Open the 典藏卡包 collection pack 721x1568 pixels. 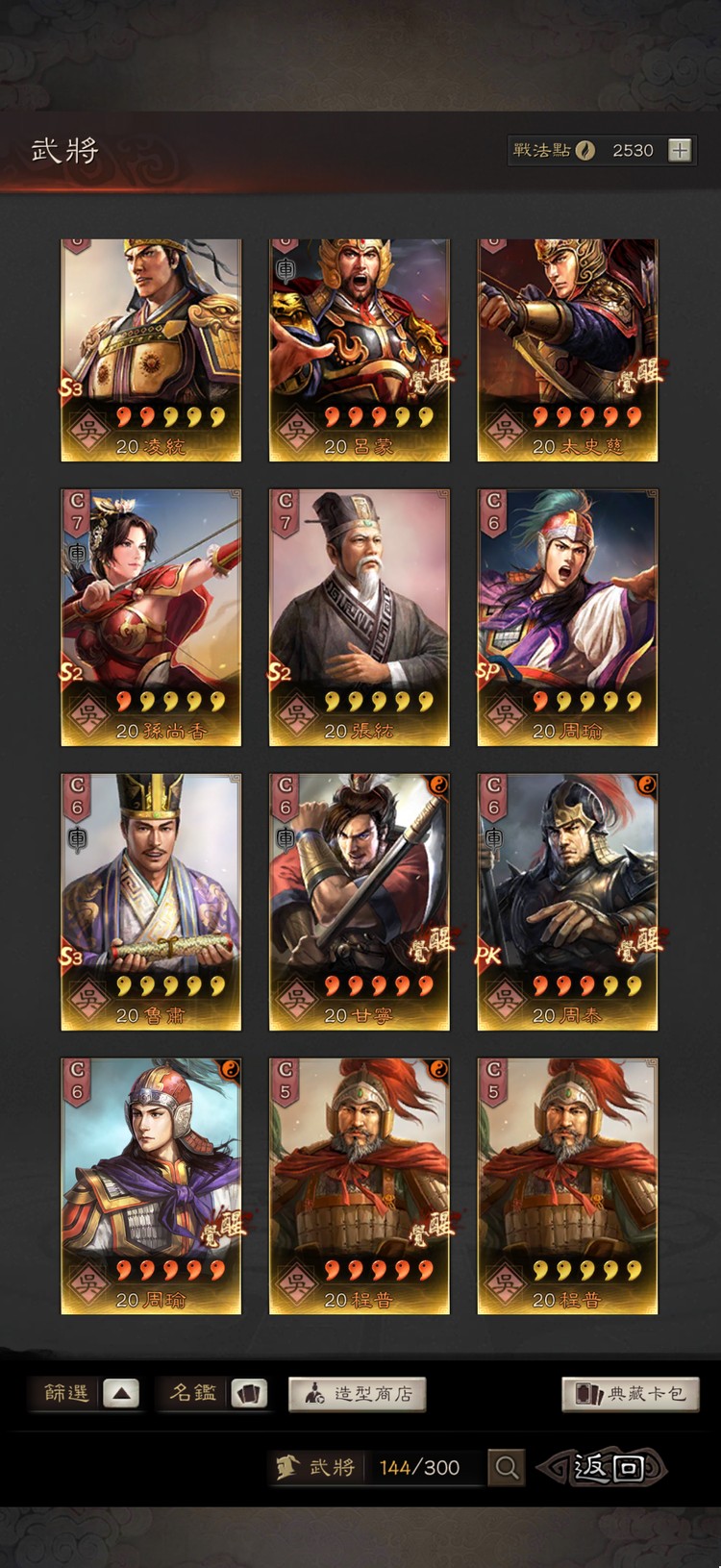coord(630,1393)
